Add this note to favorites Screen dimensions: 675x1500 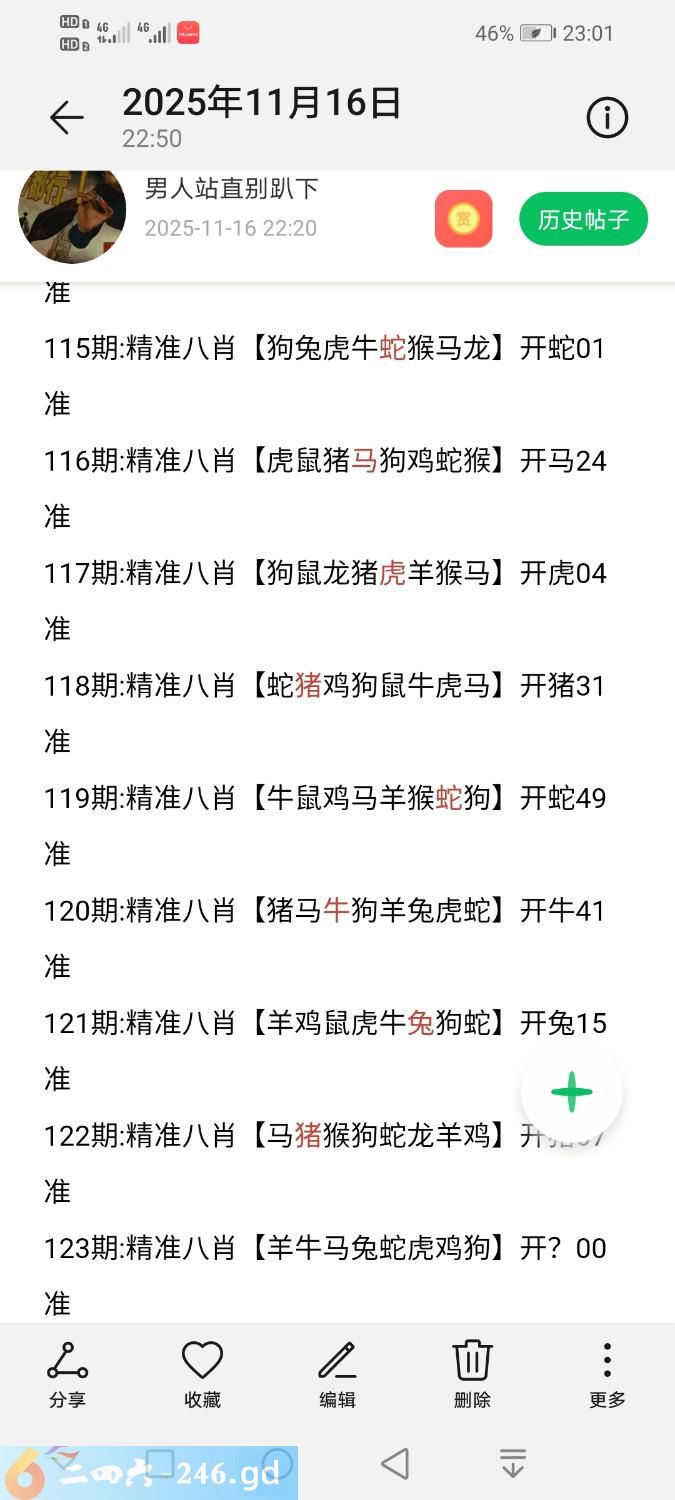point(202,1374)
